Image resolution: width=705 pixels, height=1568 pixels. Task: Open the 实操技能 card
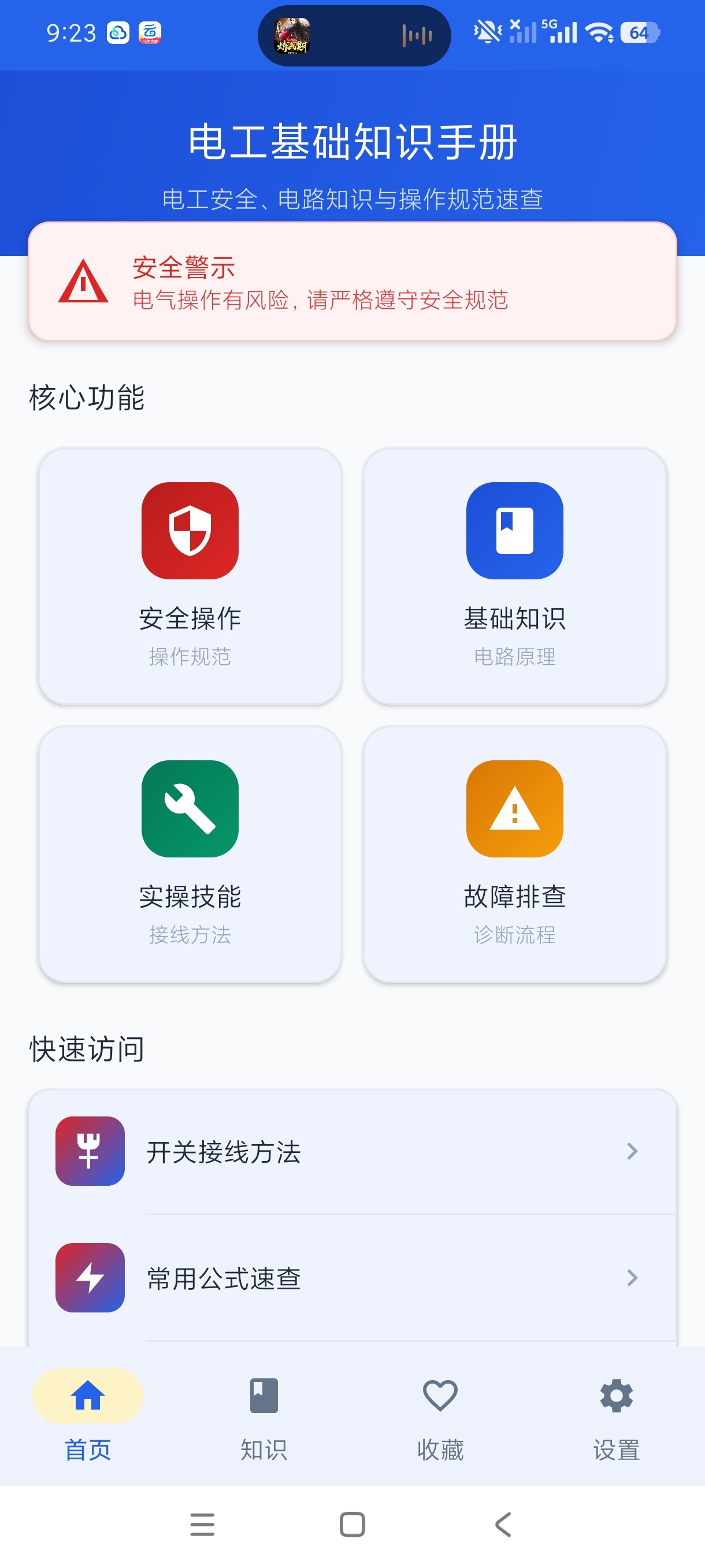(x=190, y=854)
